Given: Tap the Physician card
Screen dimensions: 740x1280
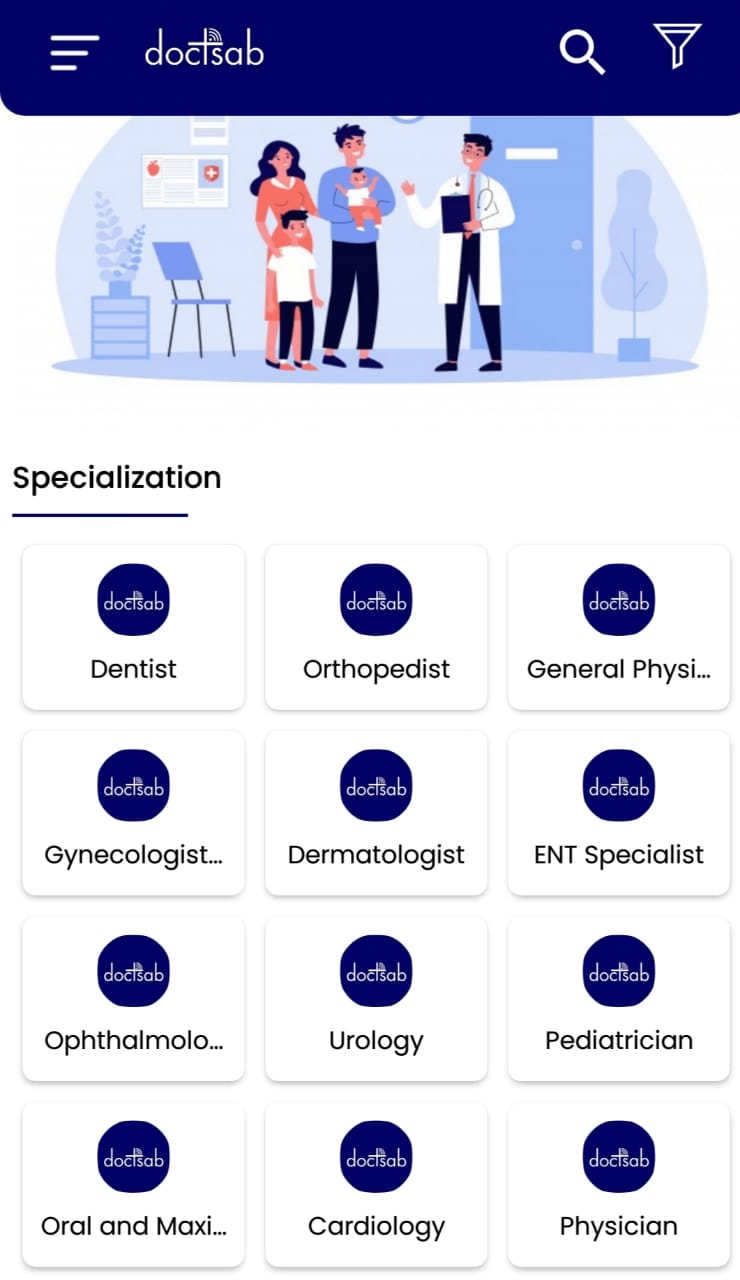Looking at the screenshot, I should pyautogui.click(x=619, y=1184).
